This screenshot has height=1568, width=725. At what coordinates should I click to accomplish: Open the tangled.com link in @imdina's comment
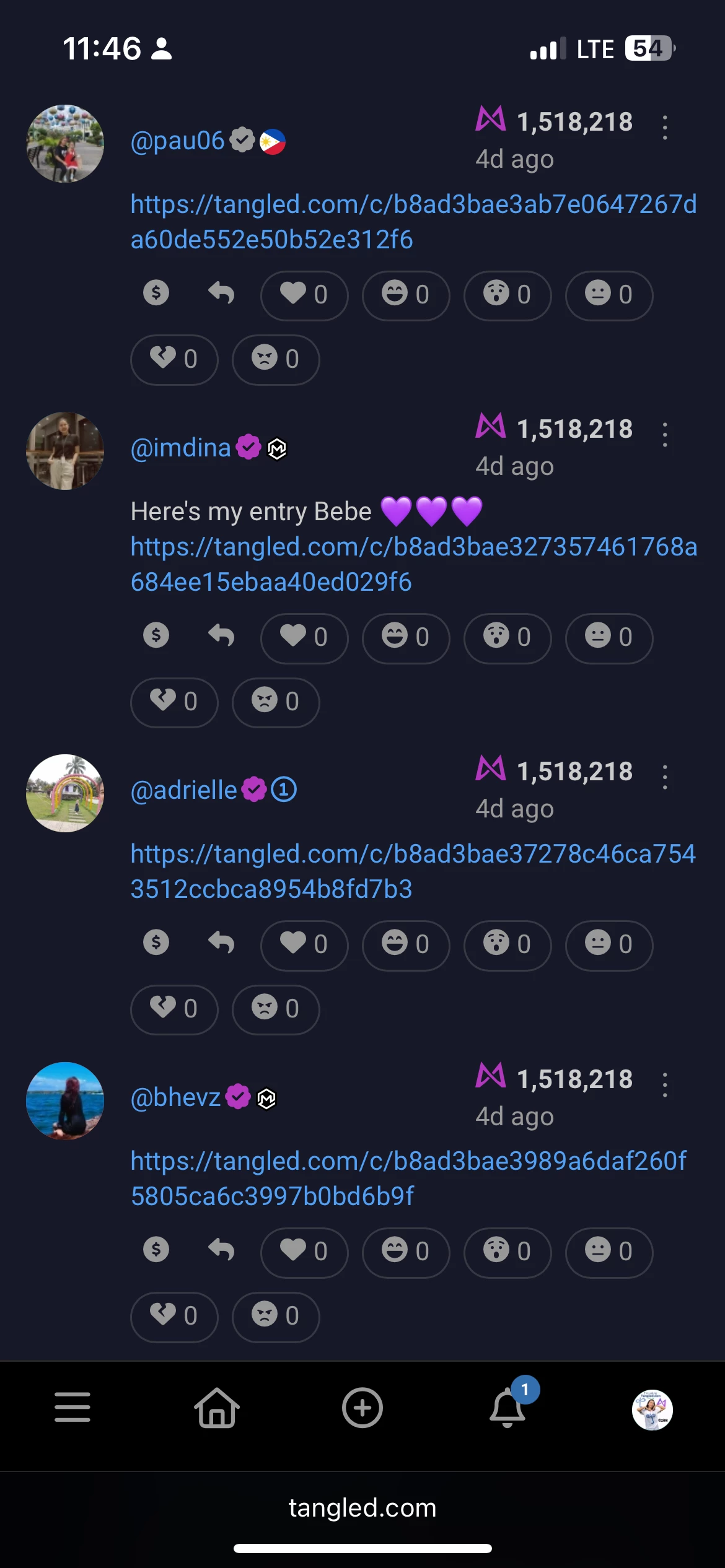click(x=413, y=564)
